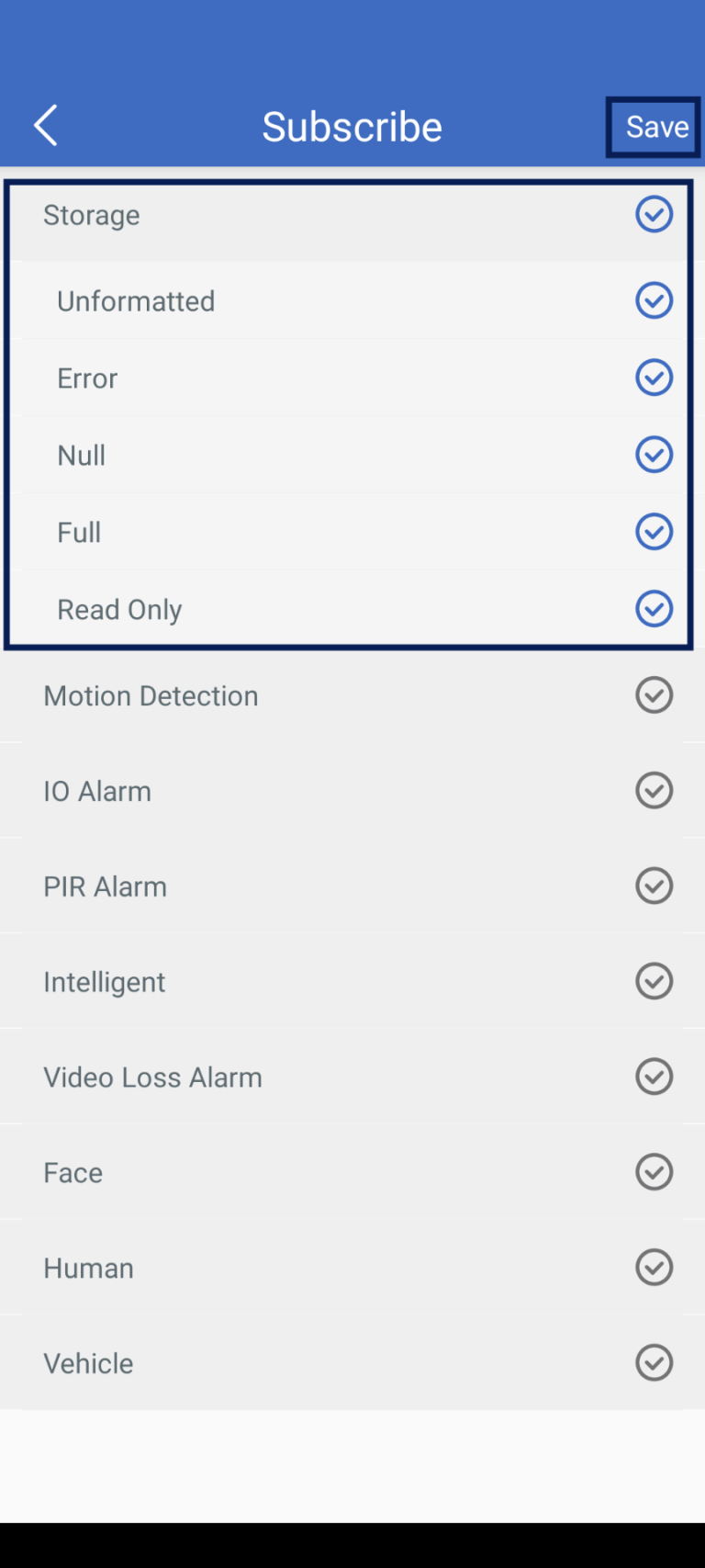The image size is (705, 1568).
Task: Select the Unformatted storage option row
Action: click(x=275, y=299)
